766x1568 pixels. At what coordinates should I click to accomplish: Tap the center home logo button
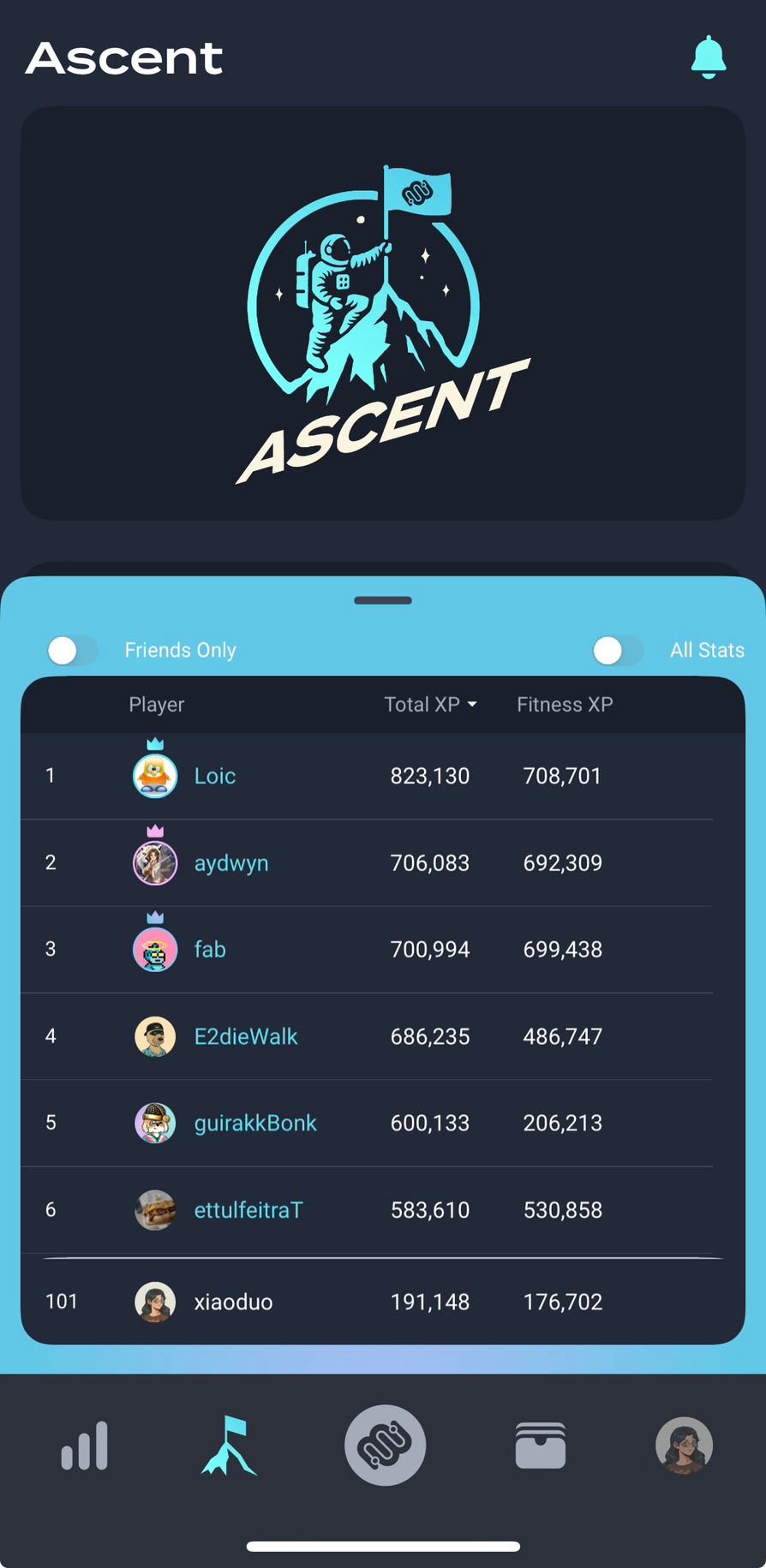point(385,1446)
